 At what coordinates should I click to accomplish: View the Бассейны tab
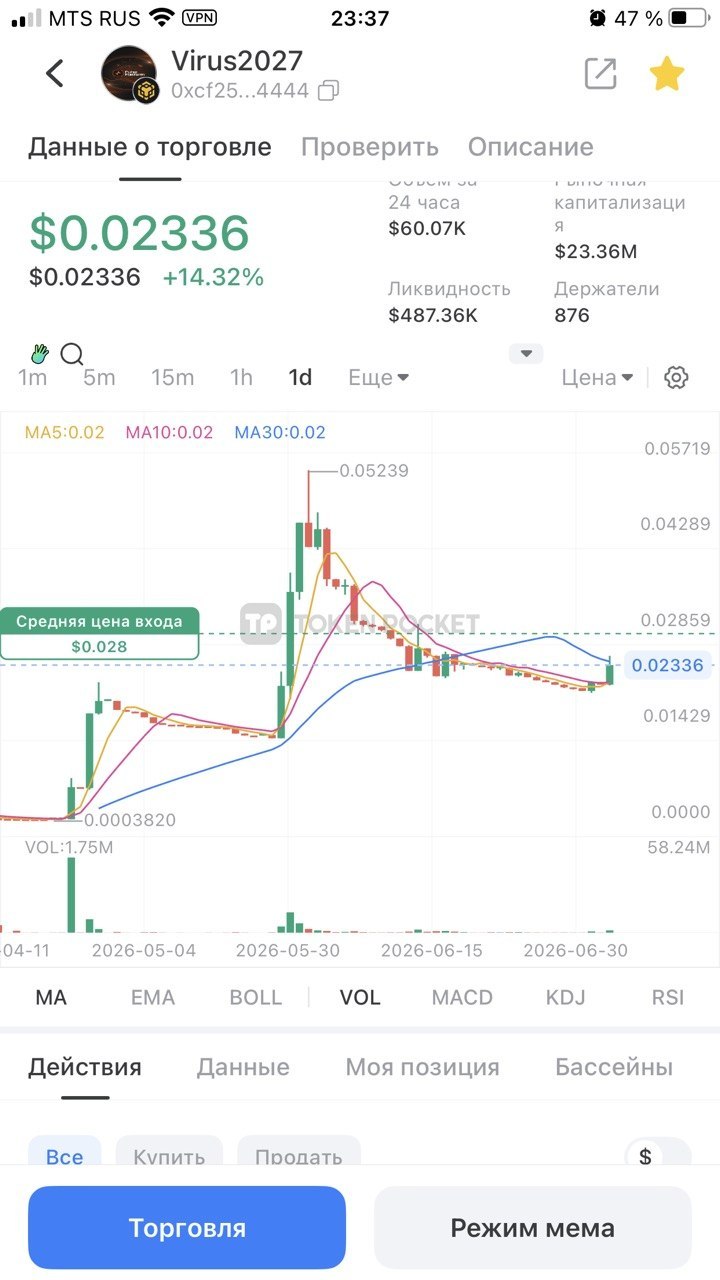pos(614,1067)
